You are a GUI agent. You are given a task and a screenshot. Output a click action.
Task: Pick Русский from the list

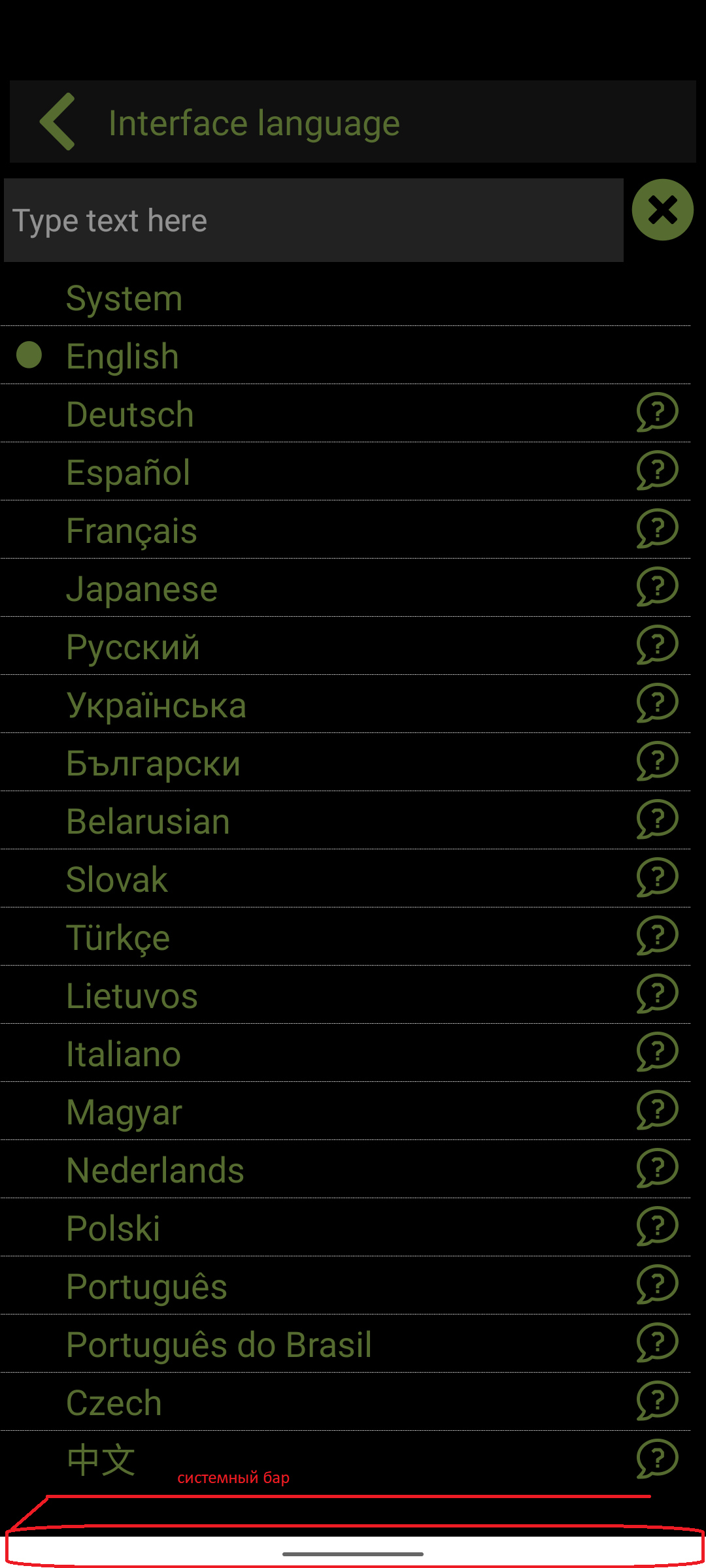[x=133, y=647]
